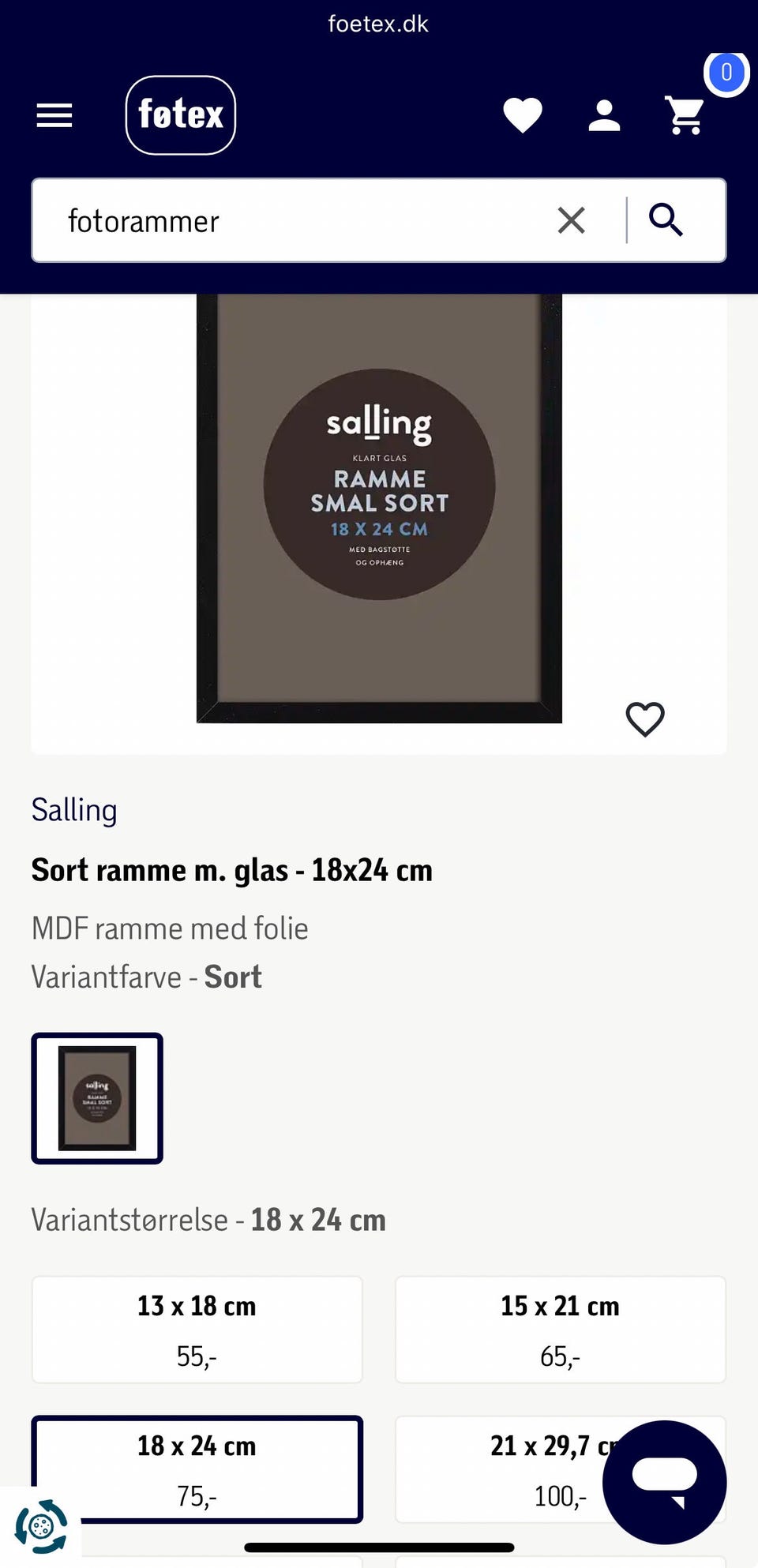Viewport: 758px width, 1568px height.
Task: View the shopping cart
Action: [684, 115]
